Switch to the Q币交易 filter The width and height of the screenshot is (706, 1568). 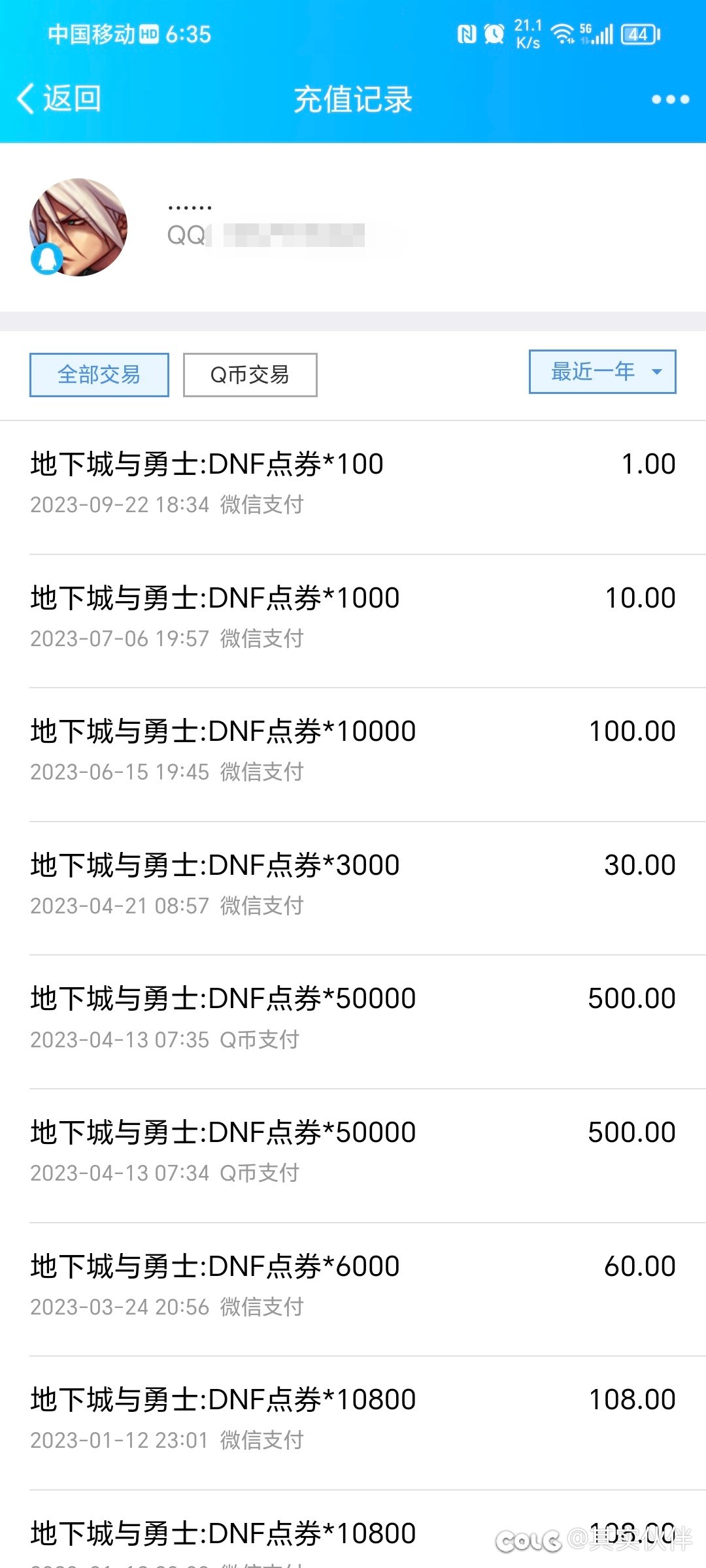click(x=250, y=374)
